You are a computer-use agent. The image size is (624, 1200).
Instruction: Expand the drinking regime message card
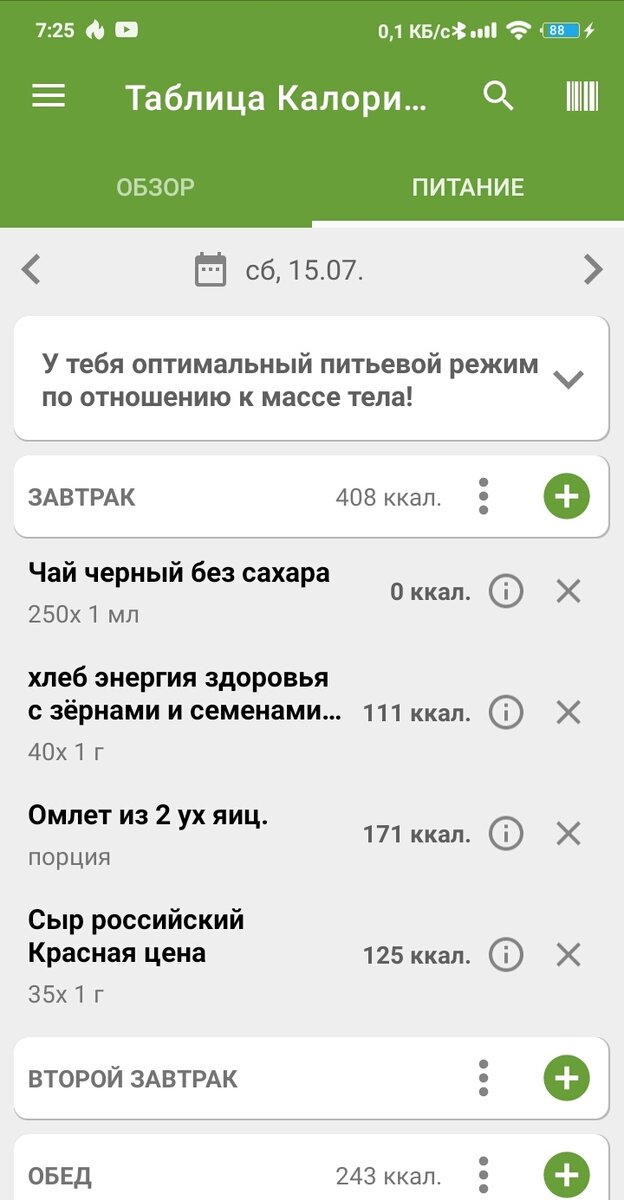click(568, 379)
